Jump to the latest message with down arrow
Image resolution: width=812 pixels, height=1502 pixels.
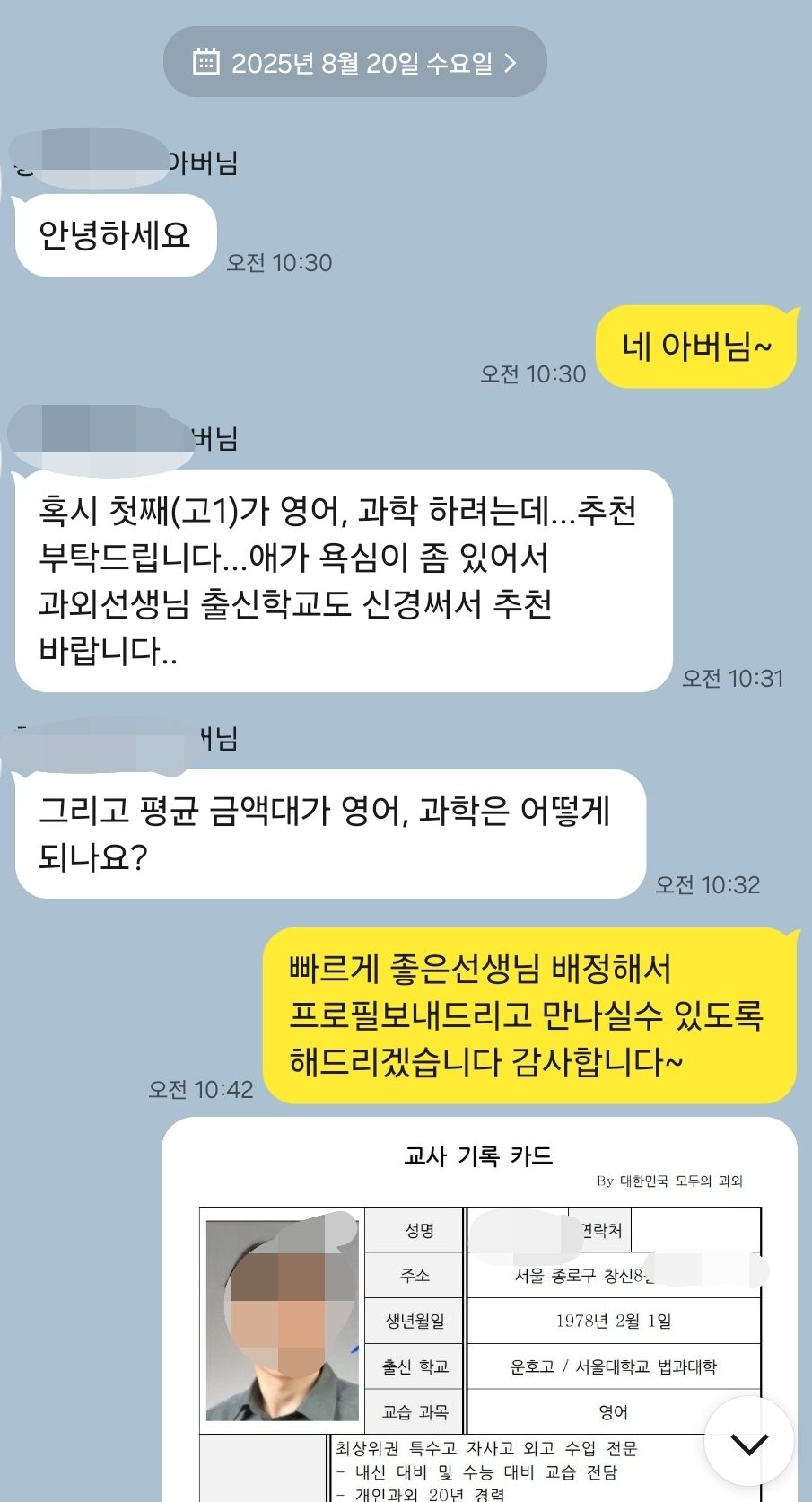tap(748, 1443)
